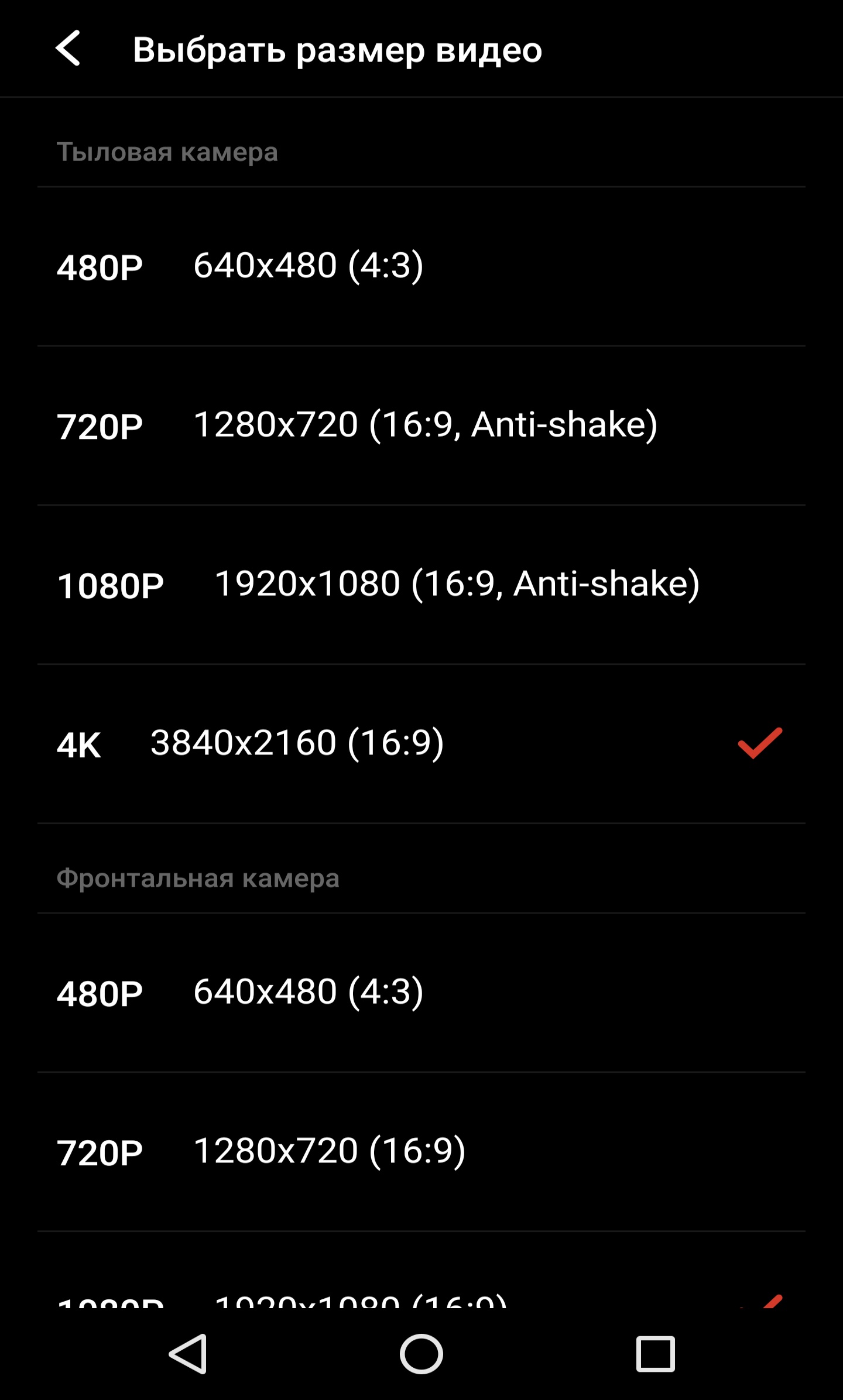Choose 720P 1280x720 Anti-shake rear option
The height and width of the screenshot is (1400, 843).
(x=420, y=426)
